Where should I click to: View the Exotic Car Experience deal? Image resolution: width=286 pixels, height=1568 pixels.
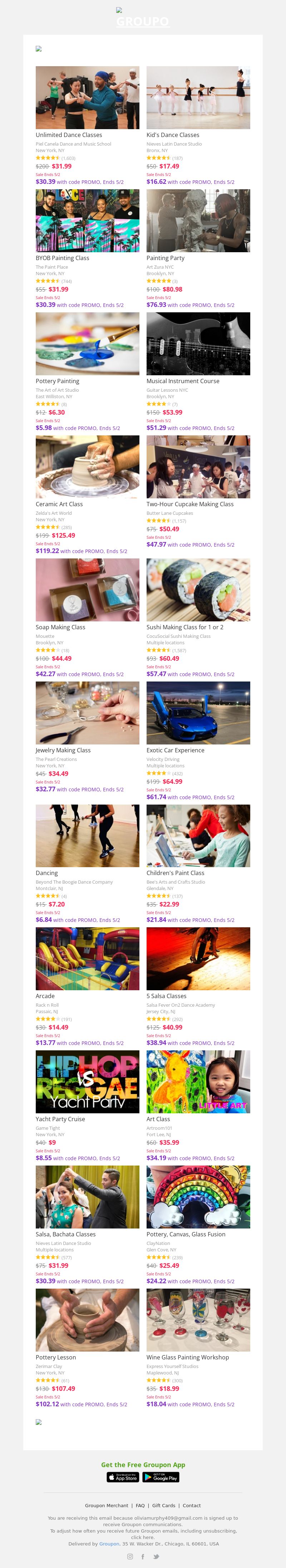[x=198, y=713]
